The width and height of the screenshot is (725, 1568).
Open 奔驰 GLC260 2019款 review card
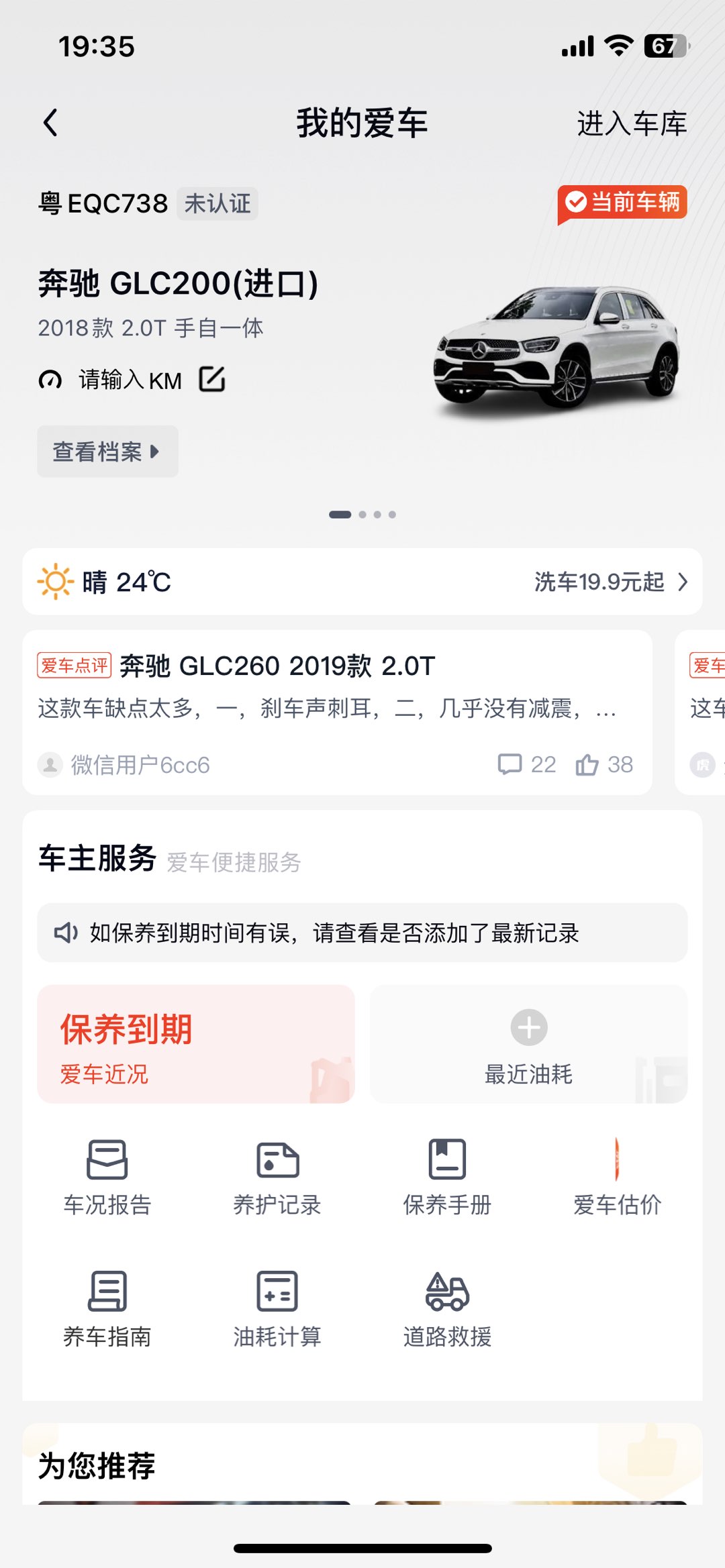(336, 691)
